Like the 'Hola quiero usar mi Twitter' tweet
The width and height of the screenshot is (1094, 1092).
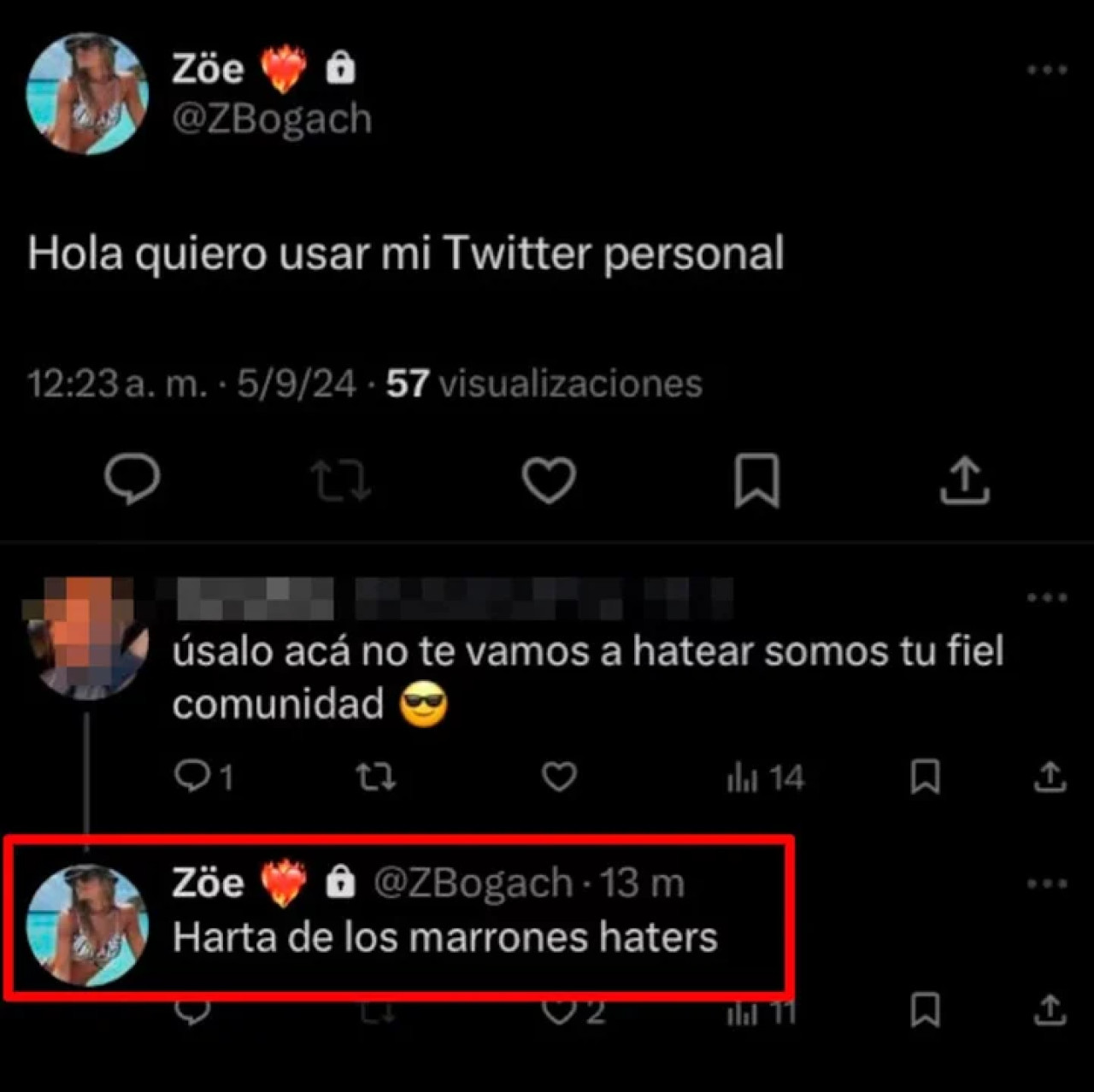[x=549, y=479]
